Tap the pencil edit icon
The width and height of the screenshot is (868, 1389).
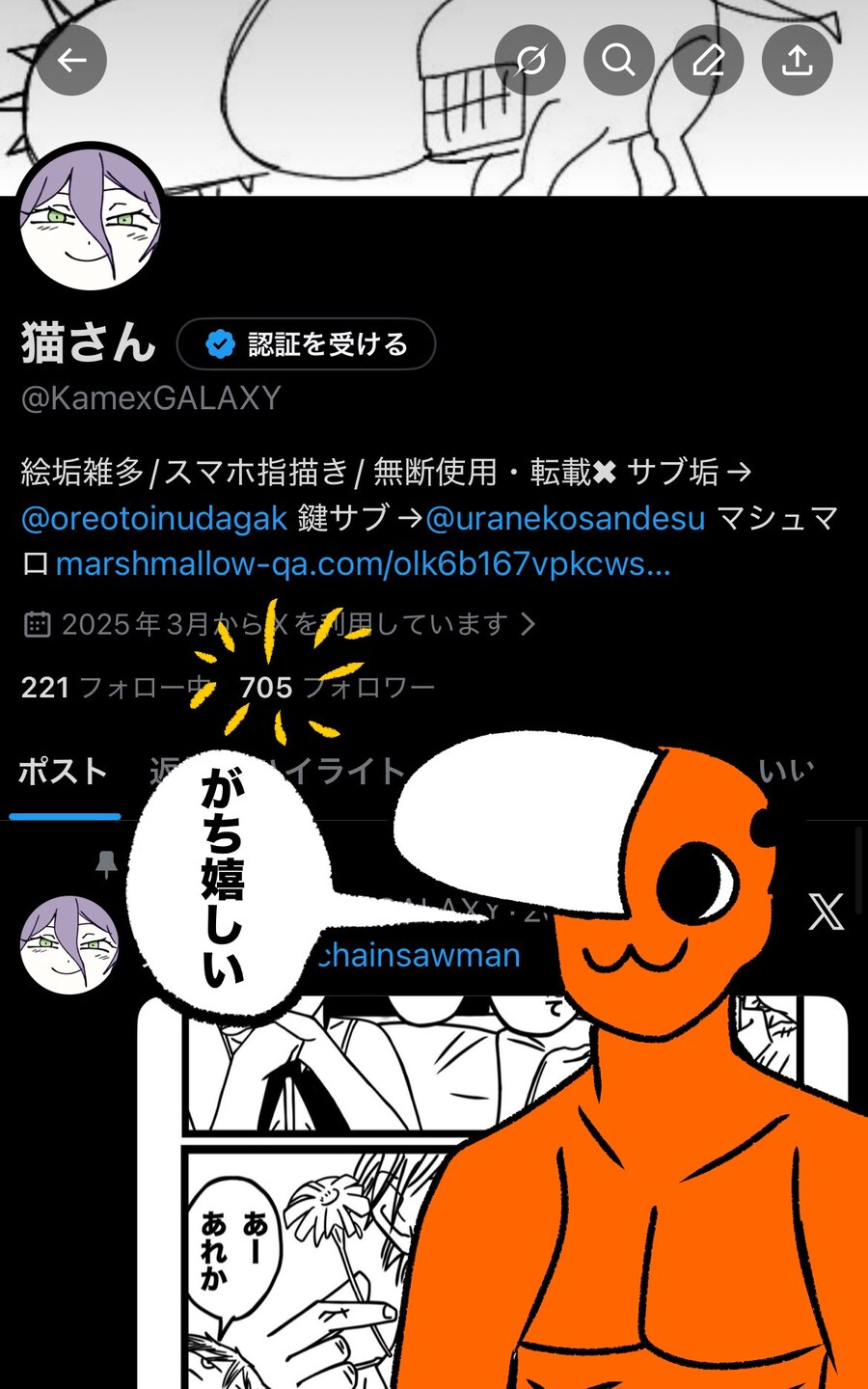[708, 61]
